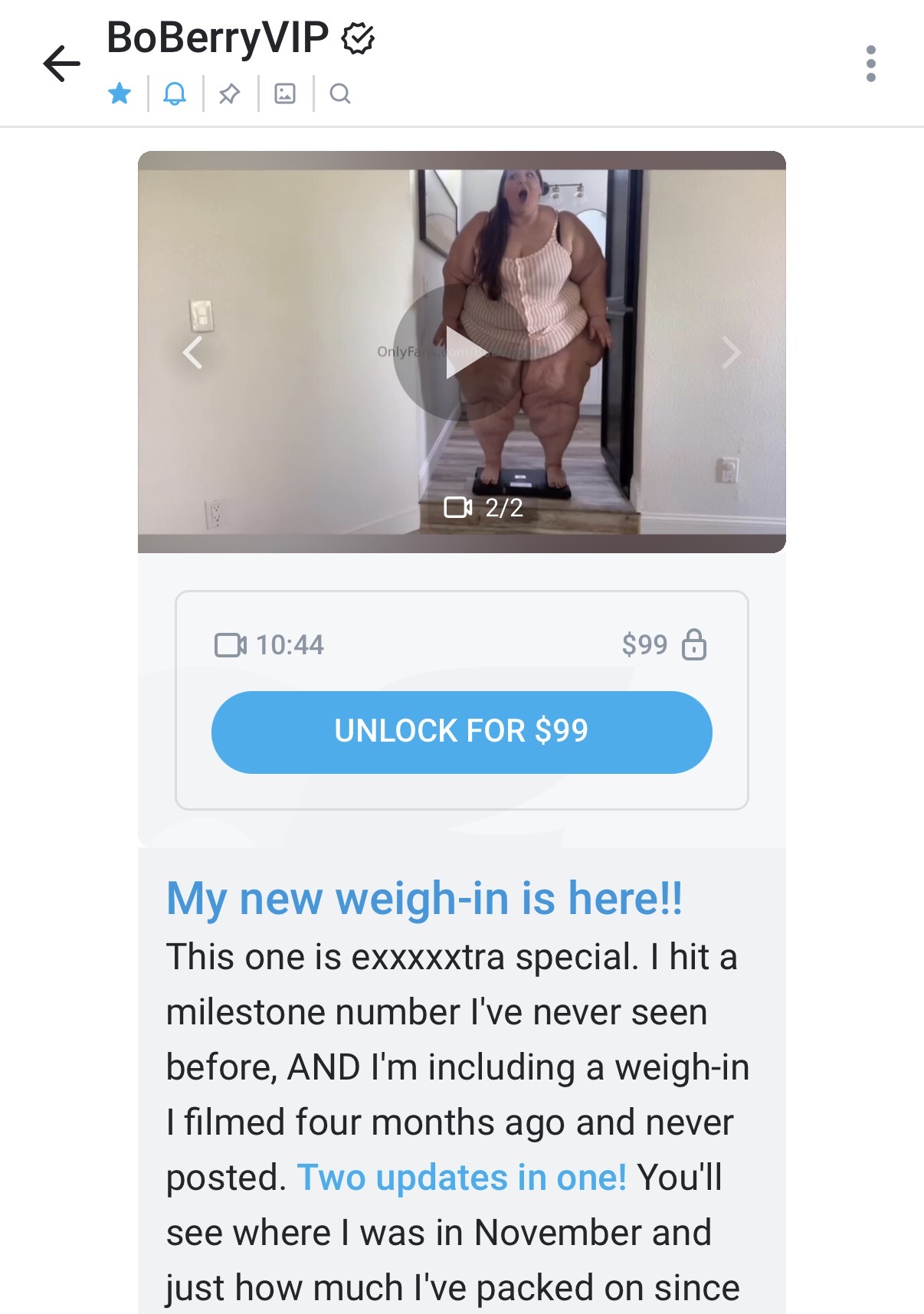Open the chat media gallery icon
The width and height of the screenshot is (924, 1314).
tap(285, 93)
